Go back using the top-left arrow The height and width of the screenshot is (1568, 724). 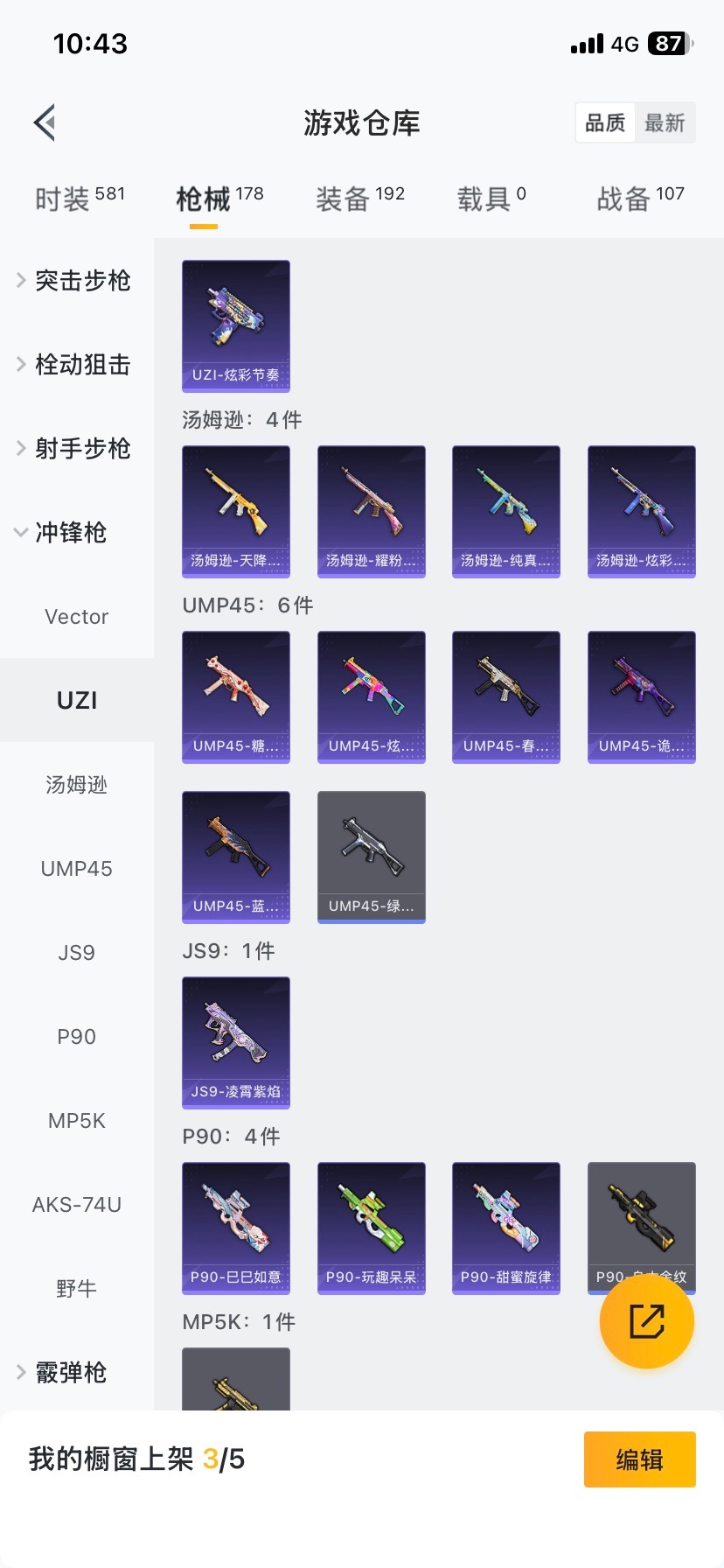(45, 122)
